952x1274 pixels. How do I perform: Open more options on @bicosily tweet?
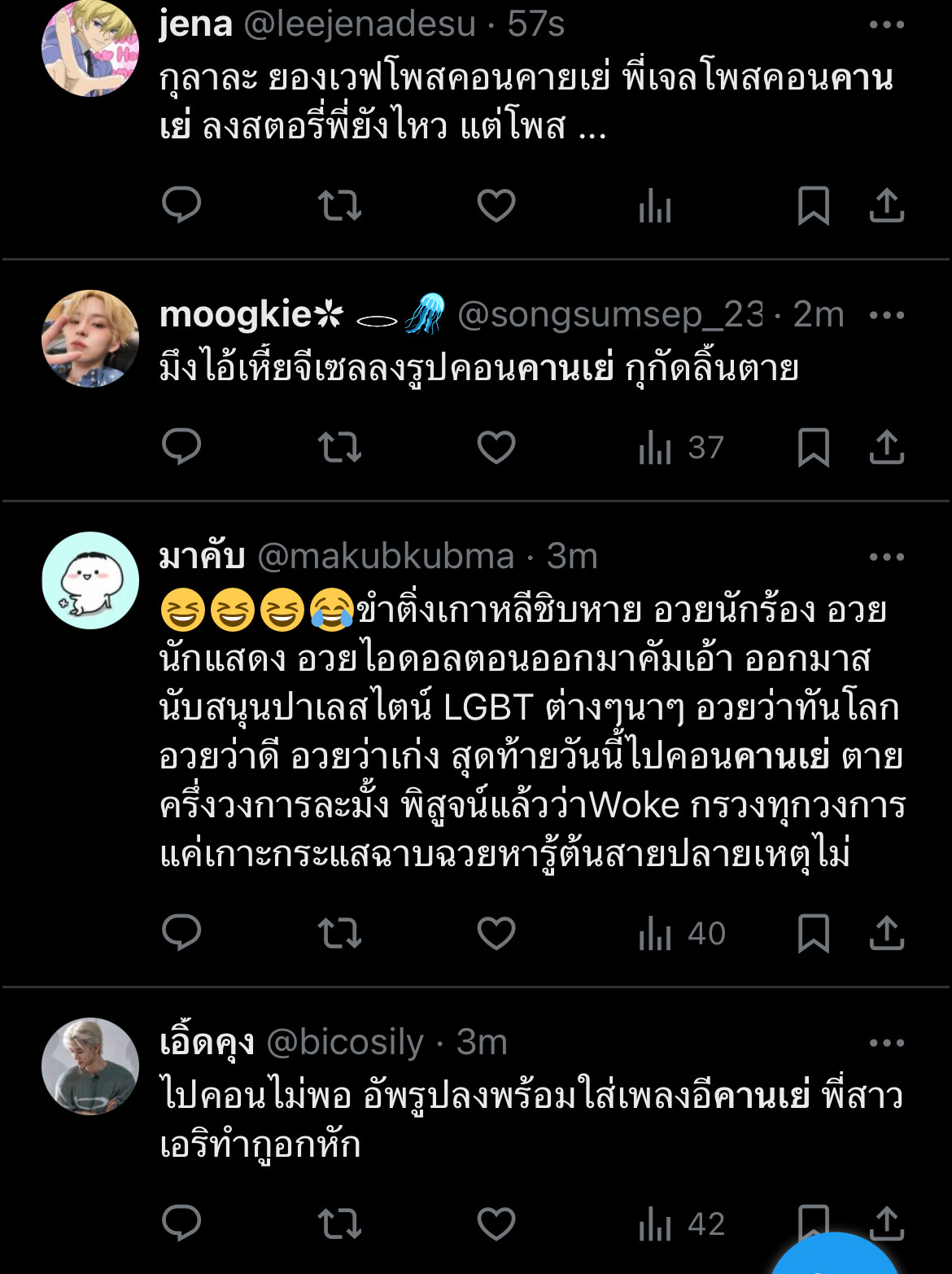coord(886,1043)
